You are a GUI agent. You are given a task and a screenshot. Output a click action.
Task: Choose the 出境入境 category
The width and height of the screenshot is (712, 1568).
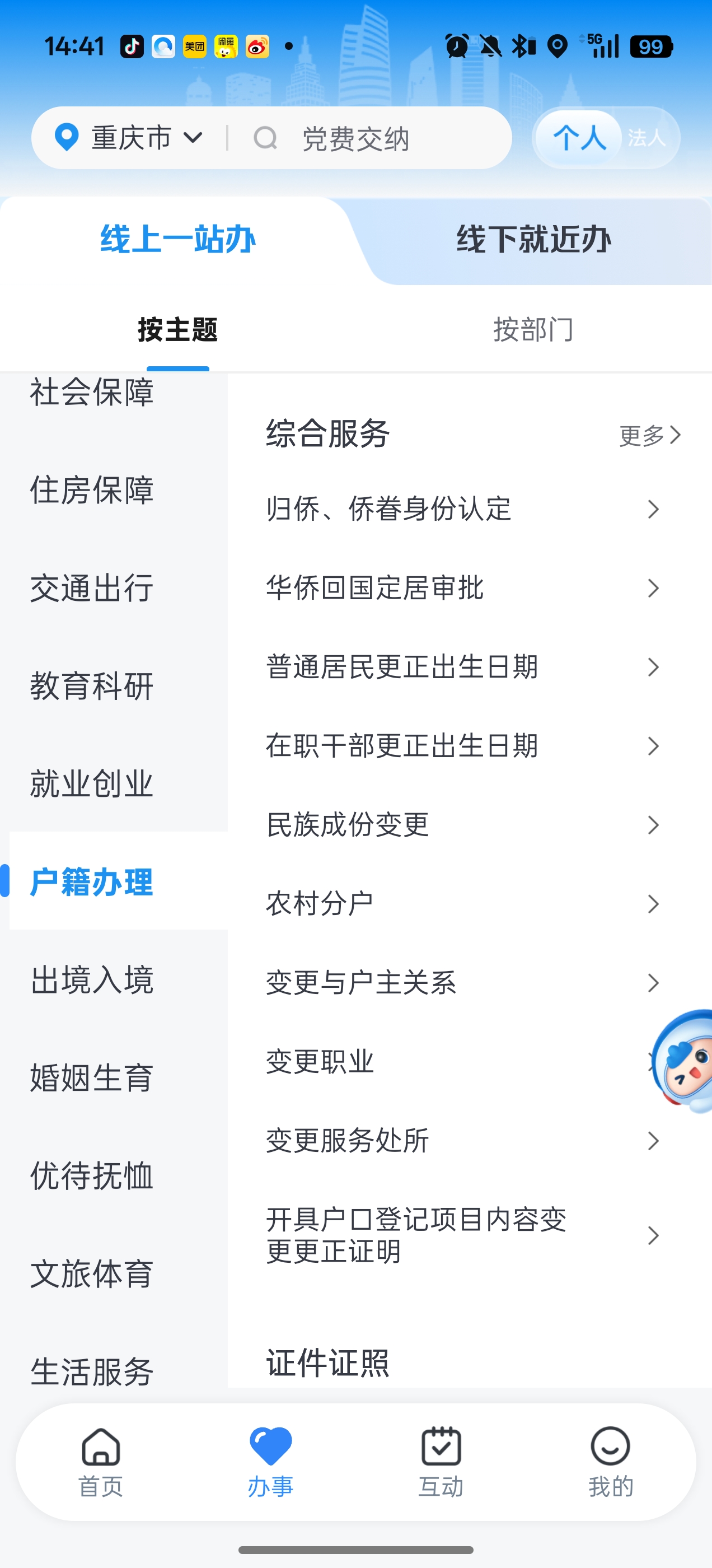[92, 980]
